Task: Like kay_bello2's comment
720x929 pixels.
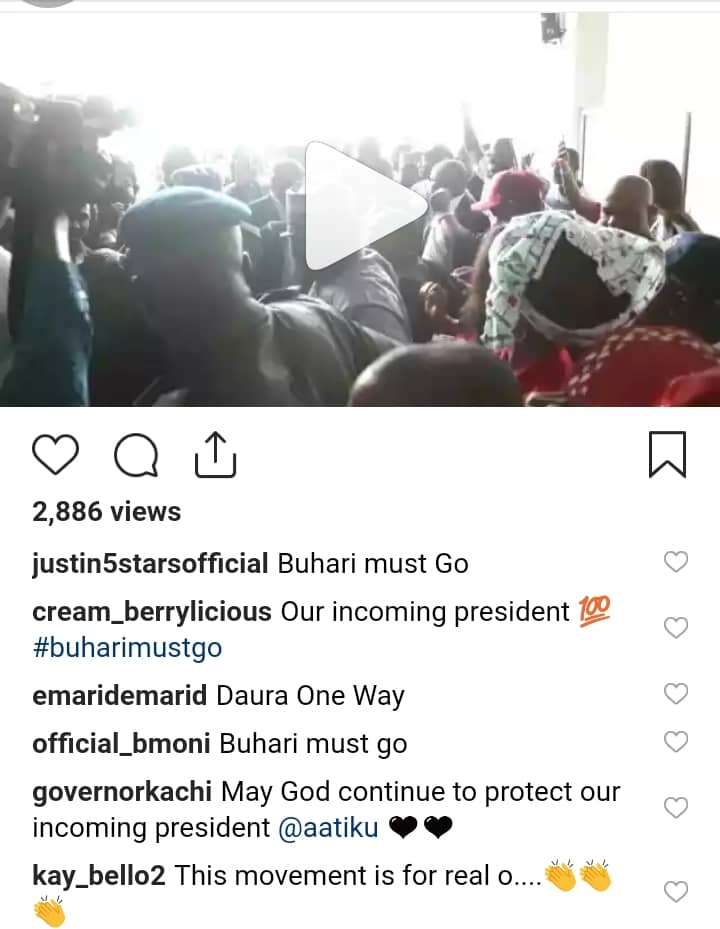Action: point(676,891)
